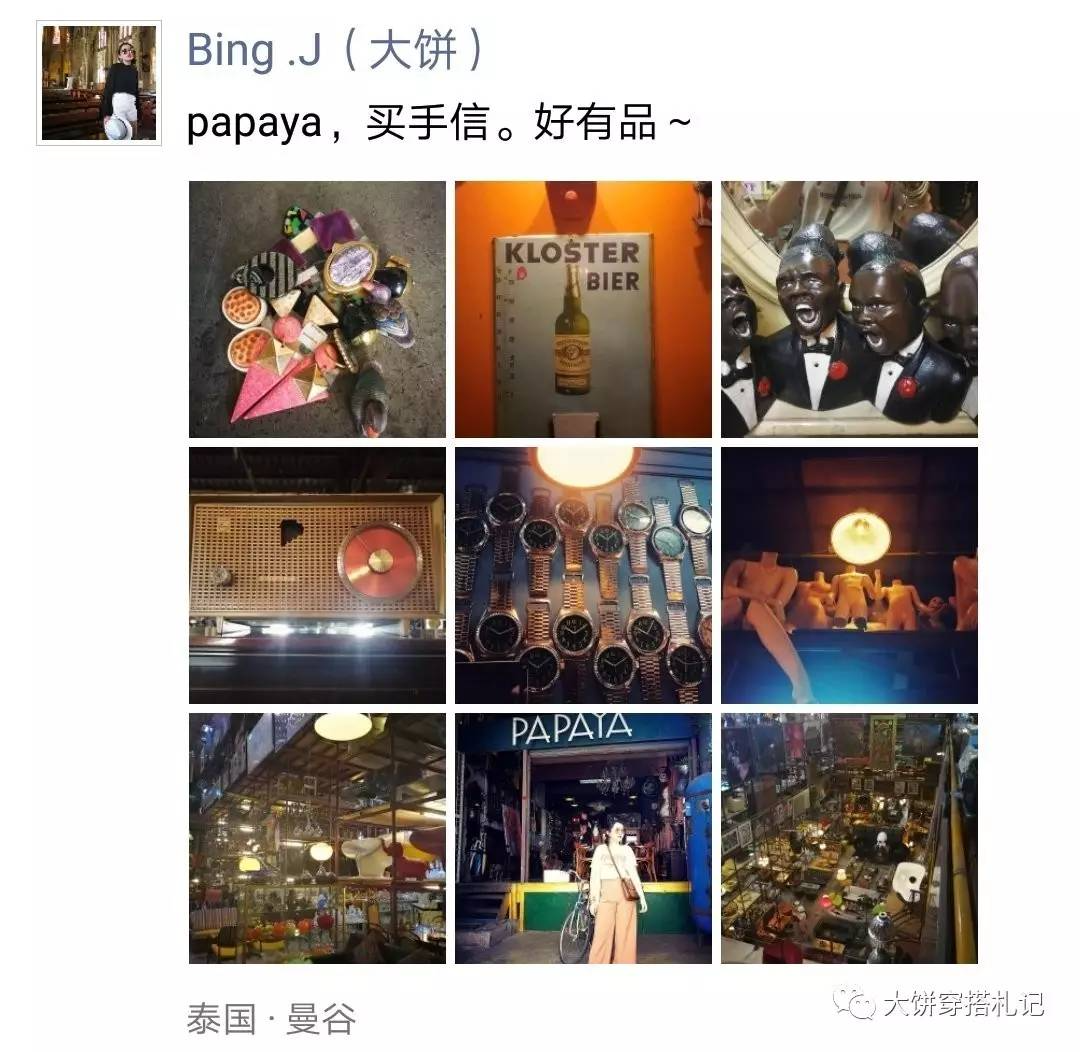Image resolution: width=1080 pixels, height=1052 pixels.
Task: Open the overhead view photo of the shop
Action: (849, 838)
